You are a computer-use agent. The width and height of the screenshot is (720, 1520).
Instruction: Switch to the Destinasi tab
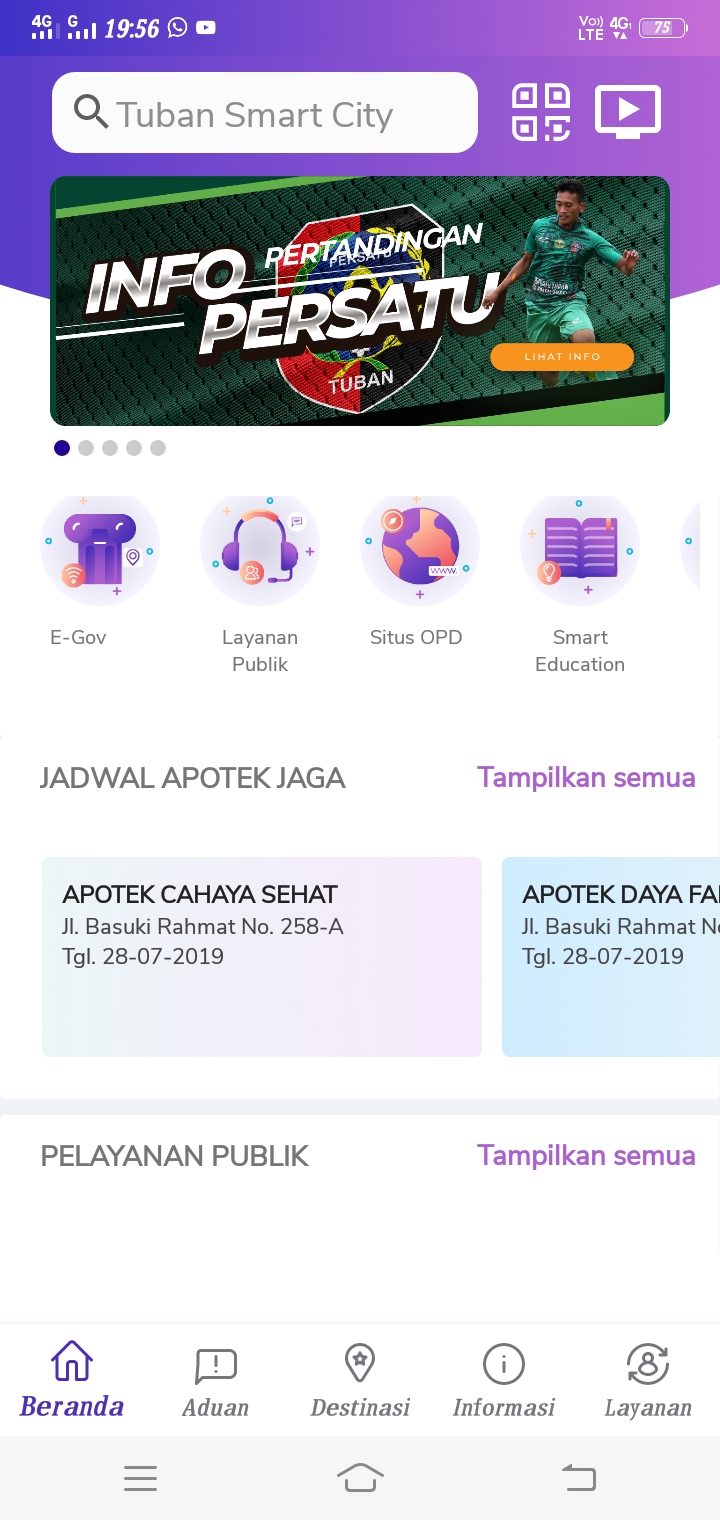click(360, 1381)
